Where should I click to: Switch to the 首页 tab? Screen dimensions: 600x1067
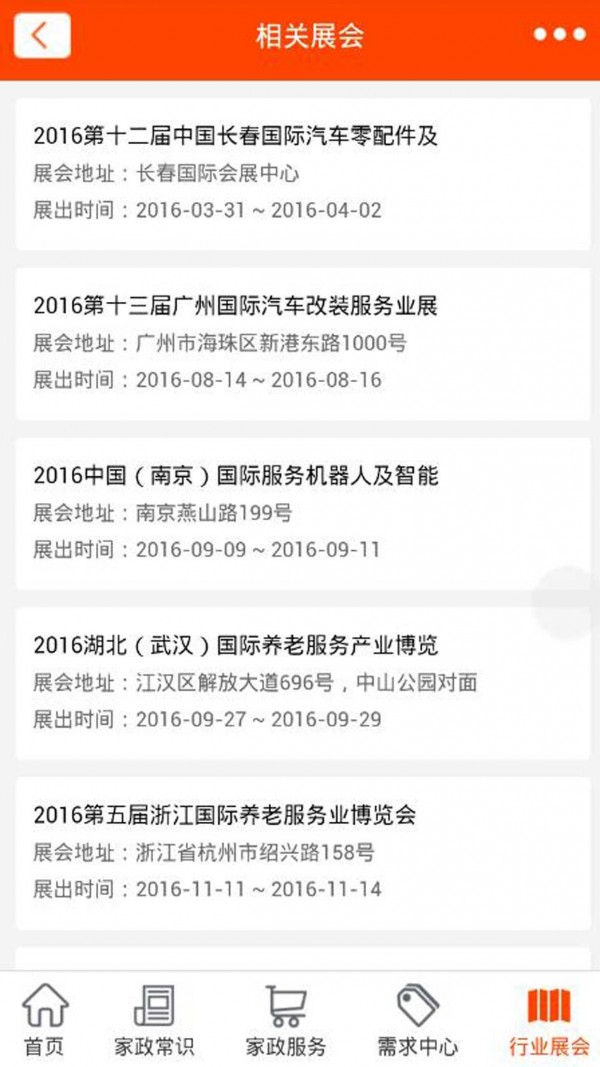(45, 1020)
